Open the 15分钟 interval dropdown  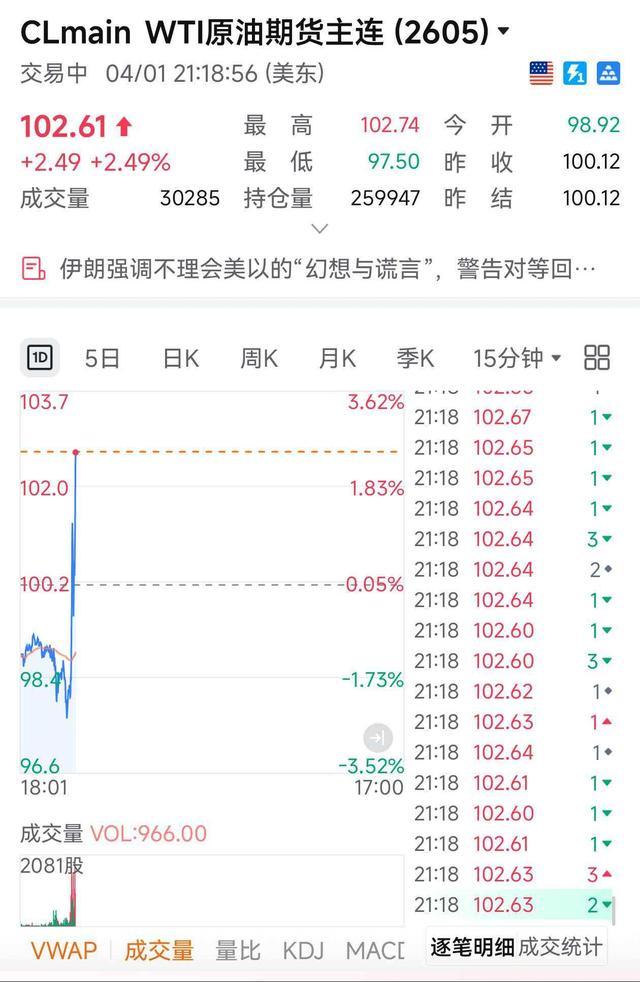tap(517, 357)
